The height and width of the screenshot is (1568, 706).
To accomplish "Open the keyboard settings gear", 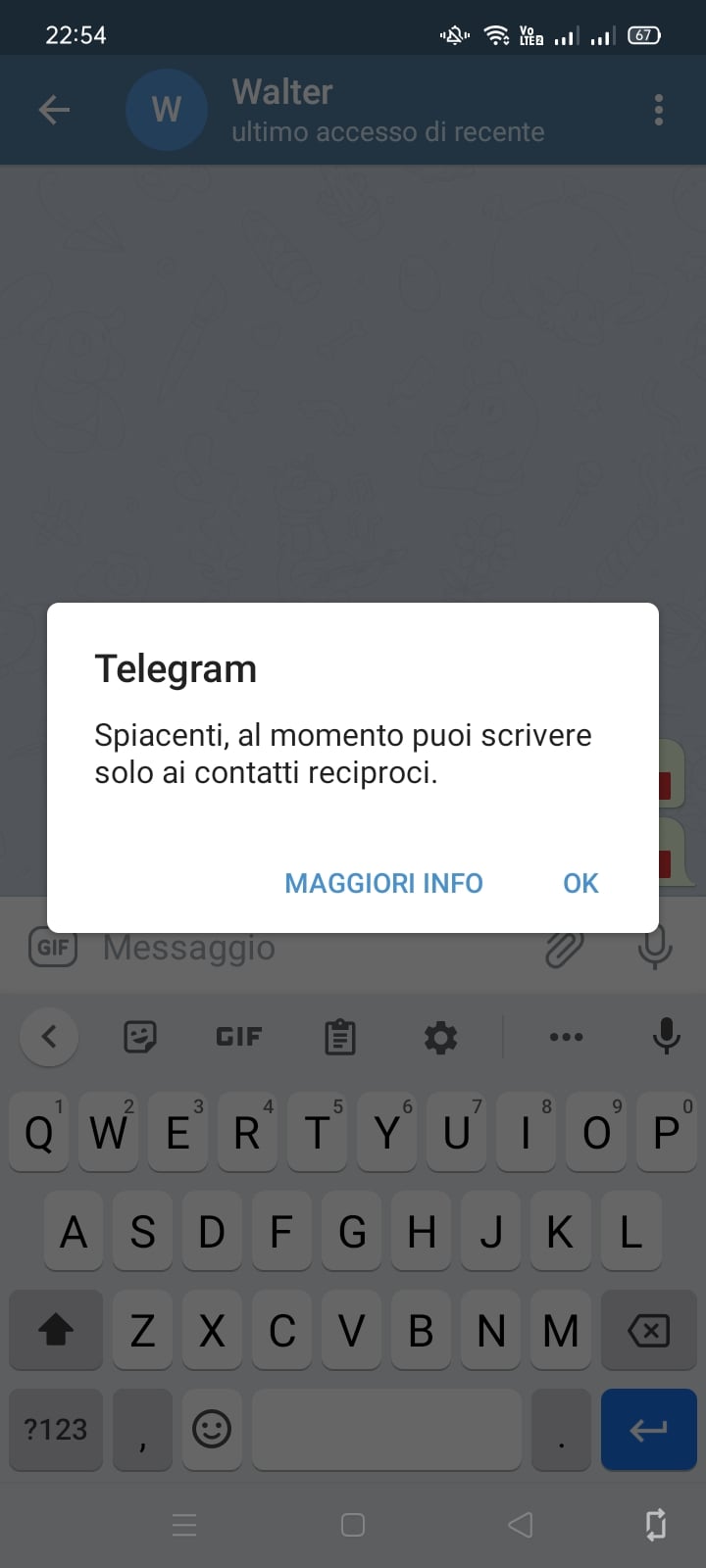I will (440, 1037).
